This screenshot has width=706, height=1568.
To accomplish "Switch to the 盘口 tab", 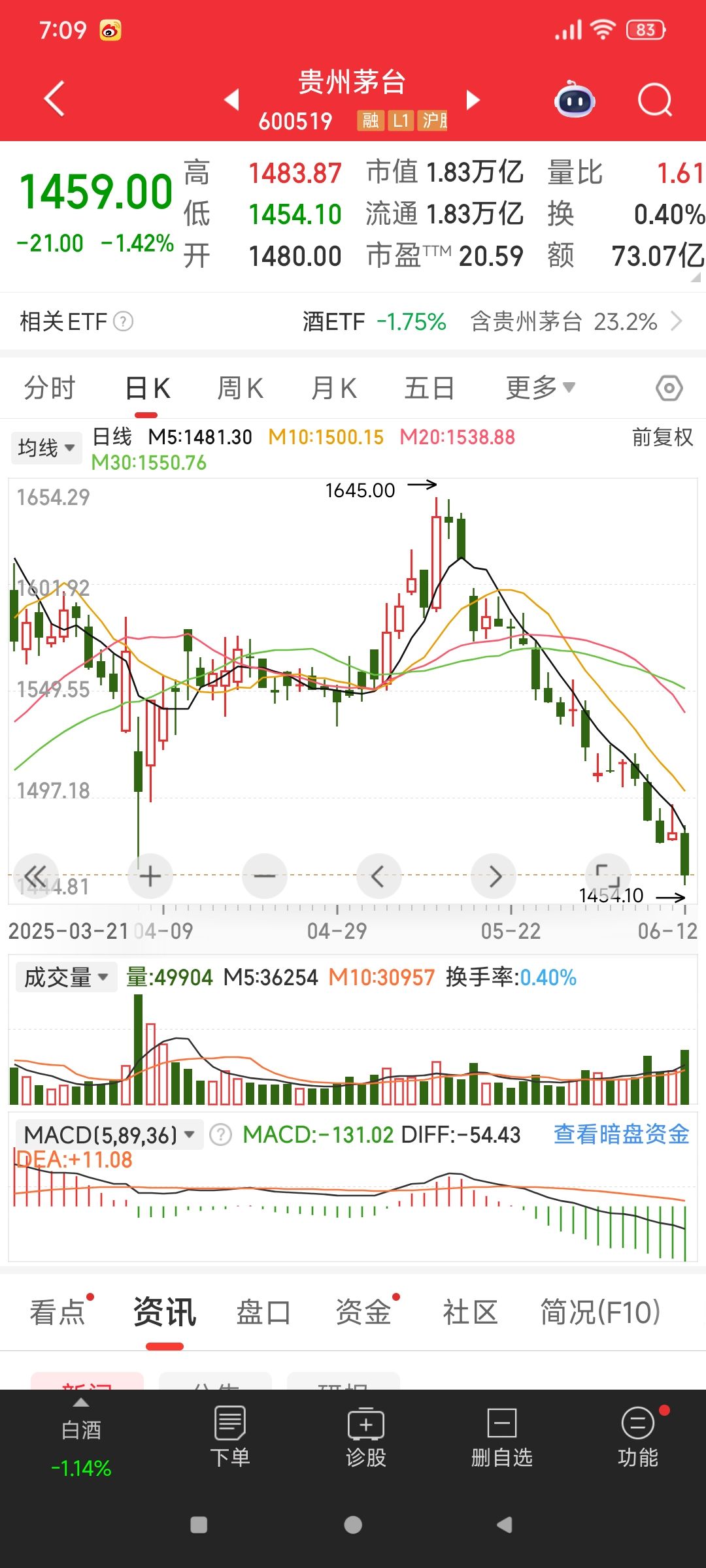I will tap(263, 1312).
